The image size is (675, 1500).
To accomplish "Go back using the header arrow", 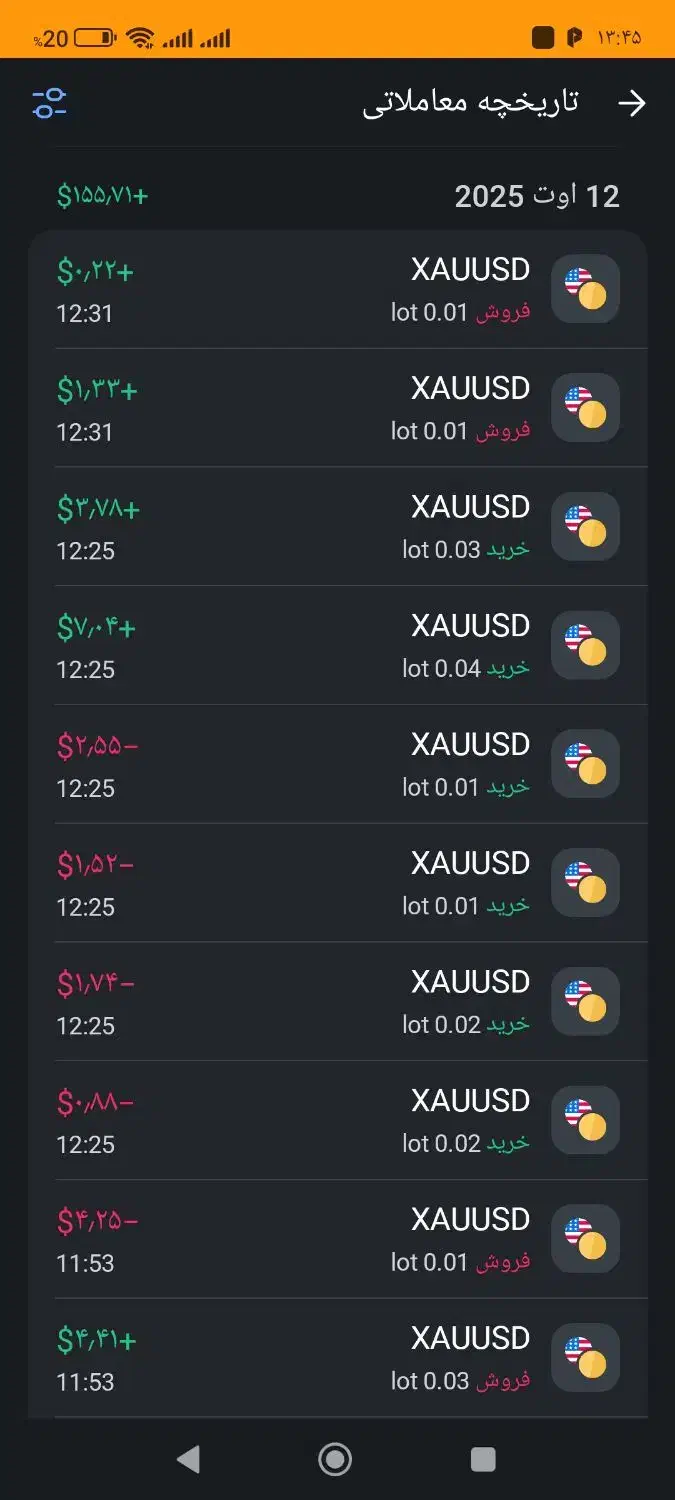I will pos(632,103).
